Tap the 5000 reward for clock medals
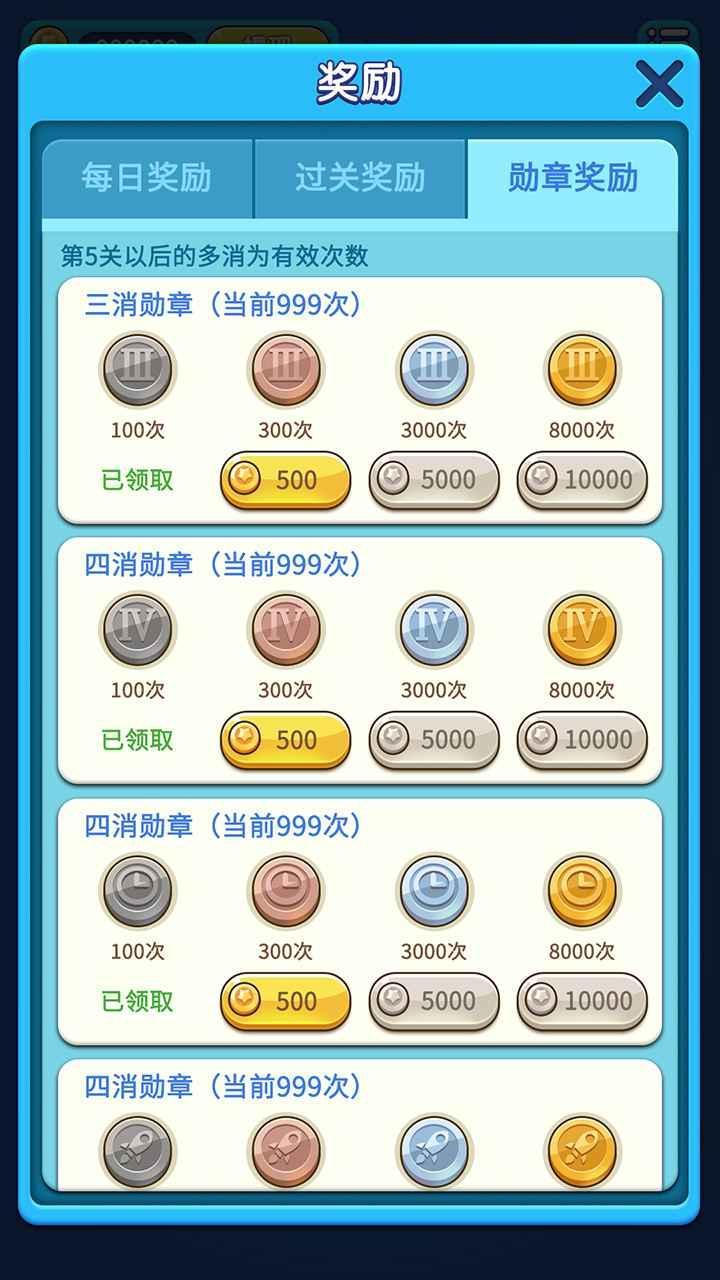720x1280 pixels. [x=434, y=1001]
